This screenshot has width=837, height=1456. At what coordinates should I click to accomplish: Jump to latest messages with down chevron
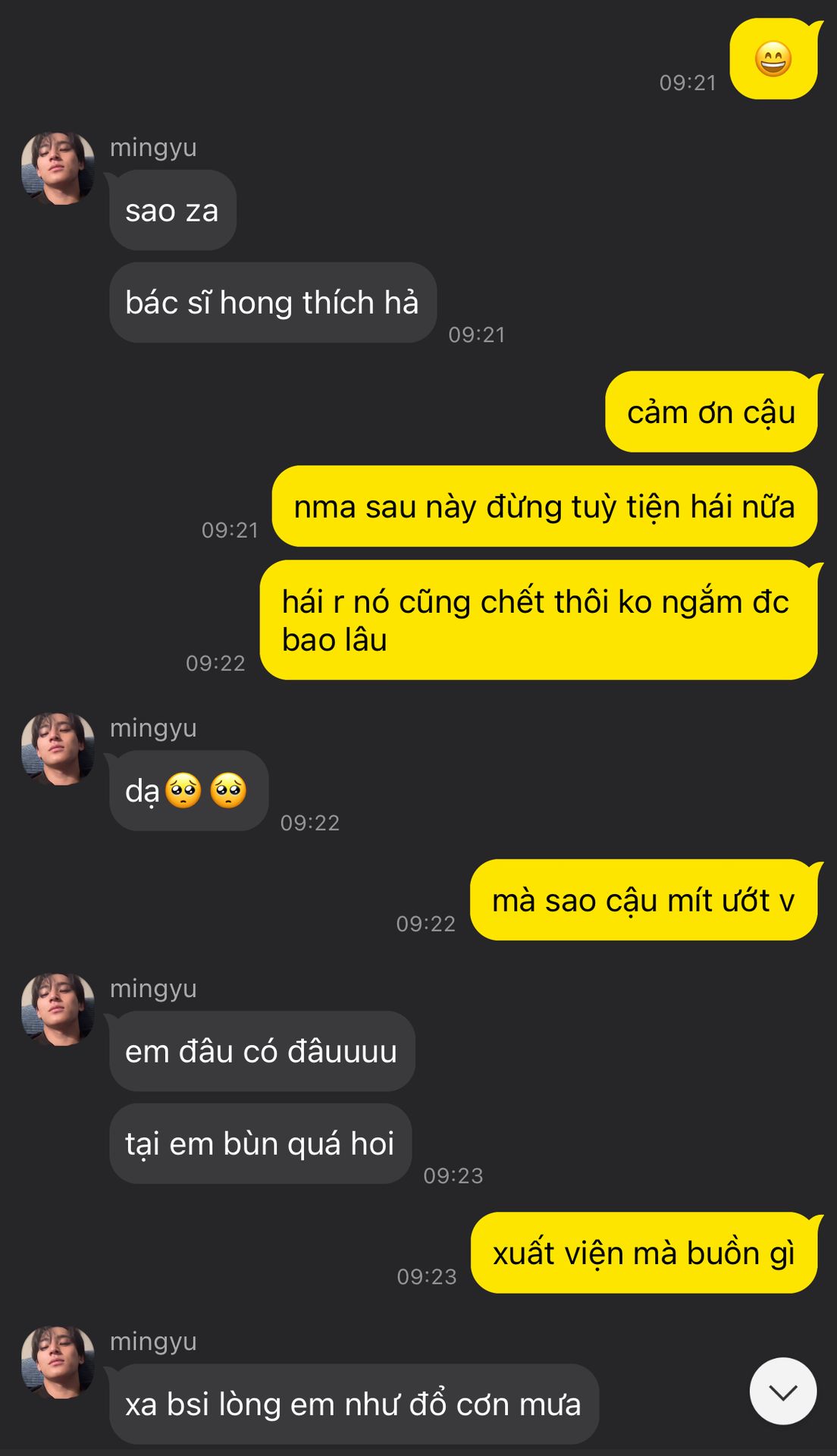pos(782,1391)
